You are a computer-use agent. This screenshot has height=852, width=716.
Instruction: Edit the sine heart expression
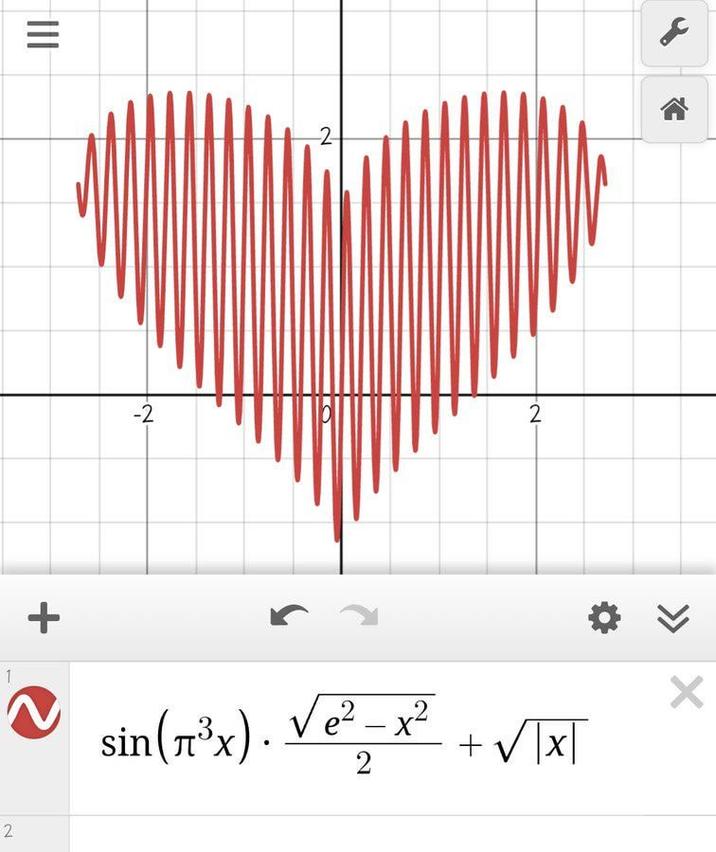345,738
